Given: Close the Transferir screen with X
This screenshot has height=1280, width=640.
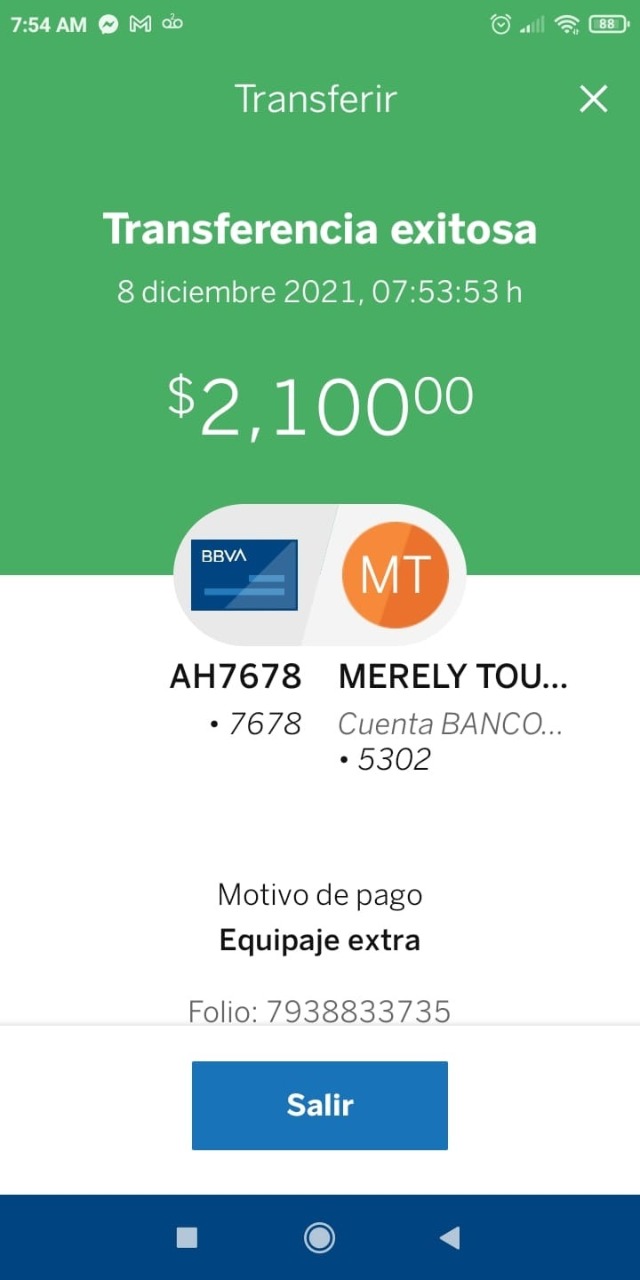Looking at the screenshot, I should point(594,99).
